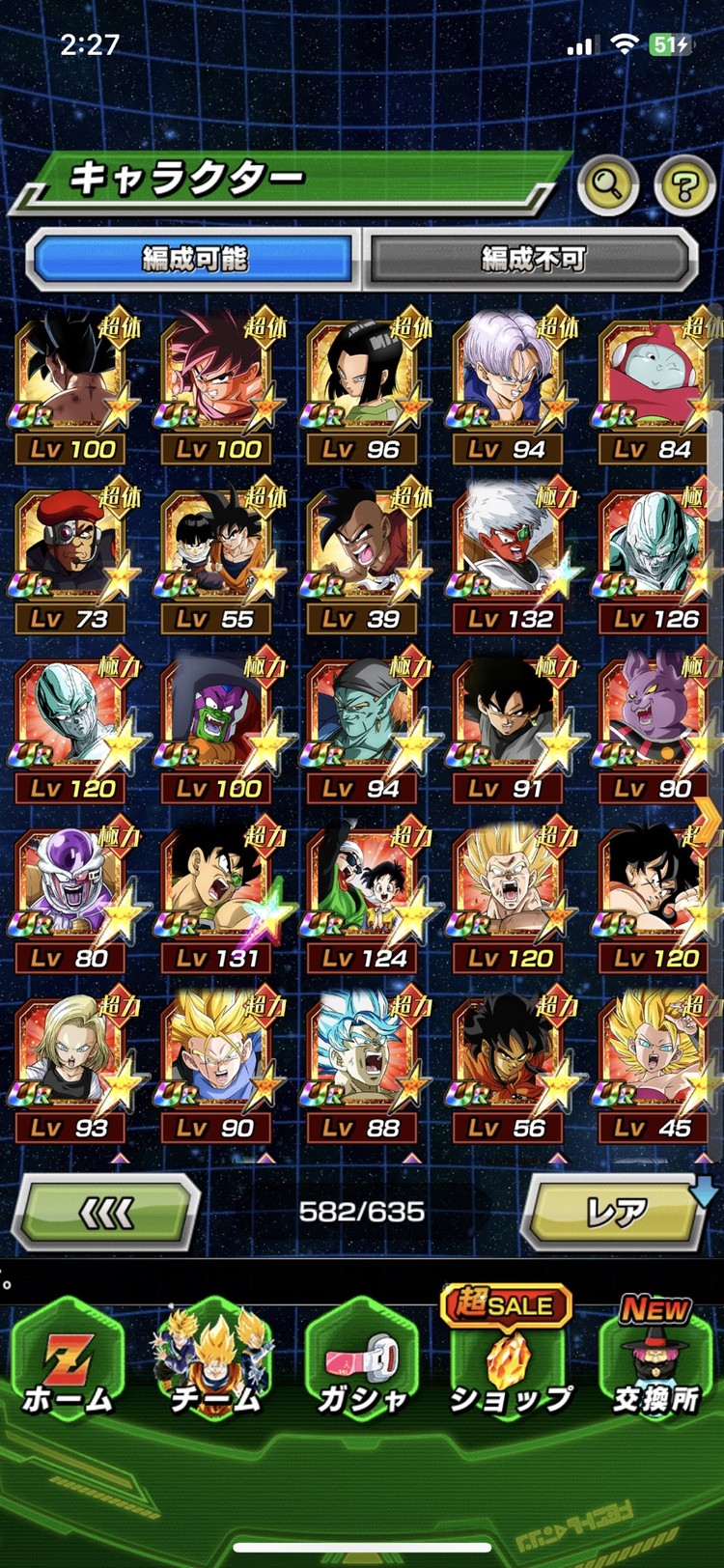Switch to the 編成不可 tab

[532, 259]
